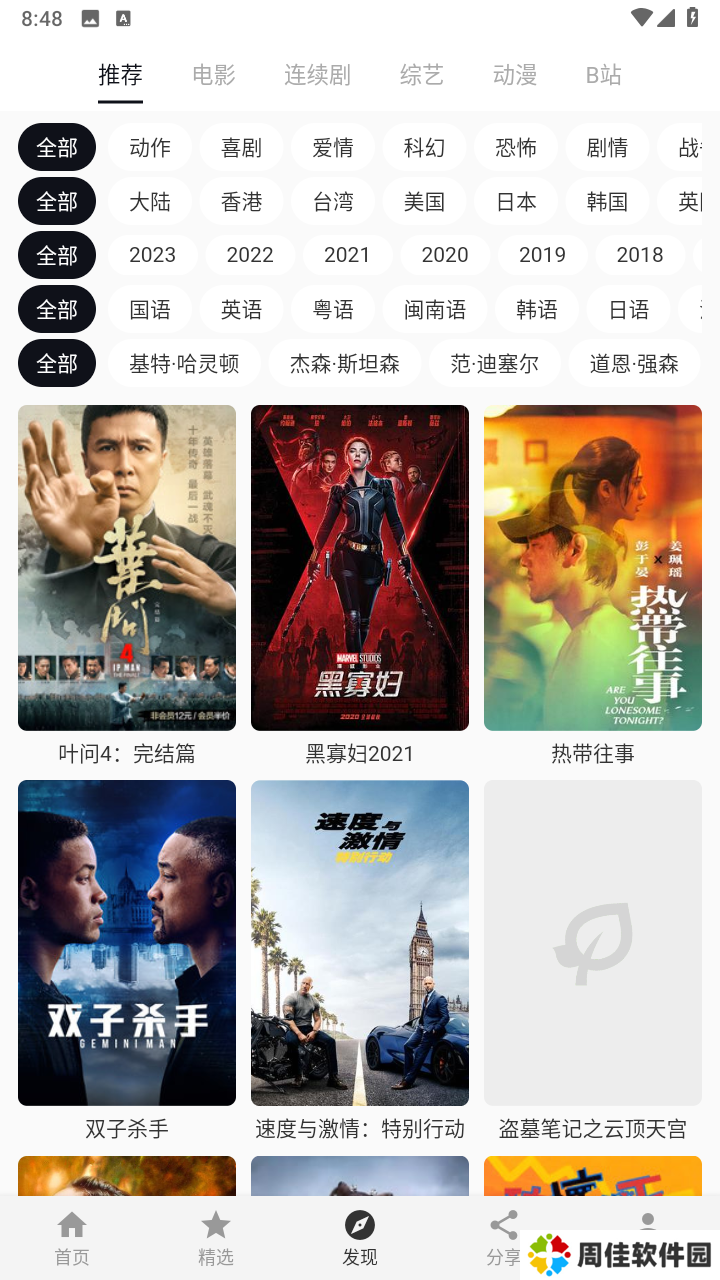View details for 热带往事
The width and height of the screenshot is (720, 1280).
[x=593, y=568]
